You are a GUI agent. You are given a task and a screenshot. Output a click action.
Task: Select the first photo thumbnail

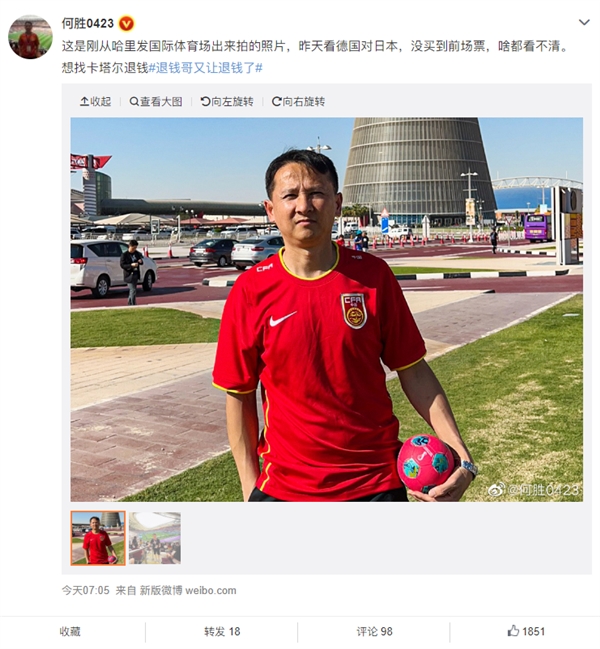pos(98,538)
